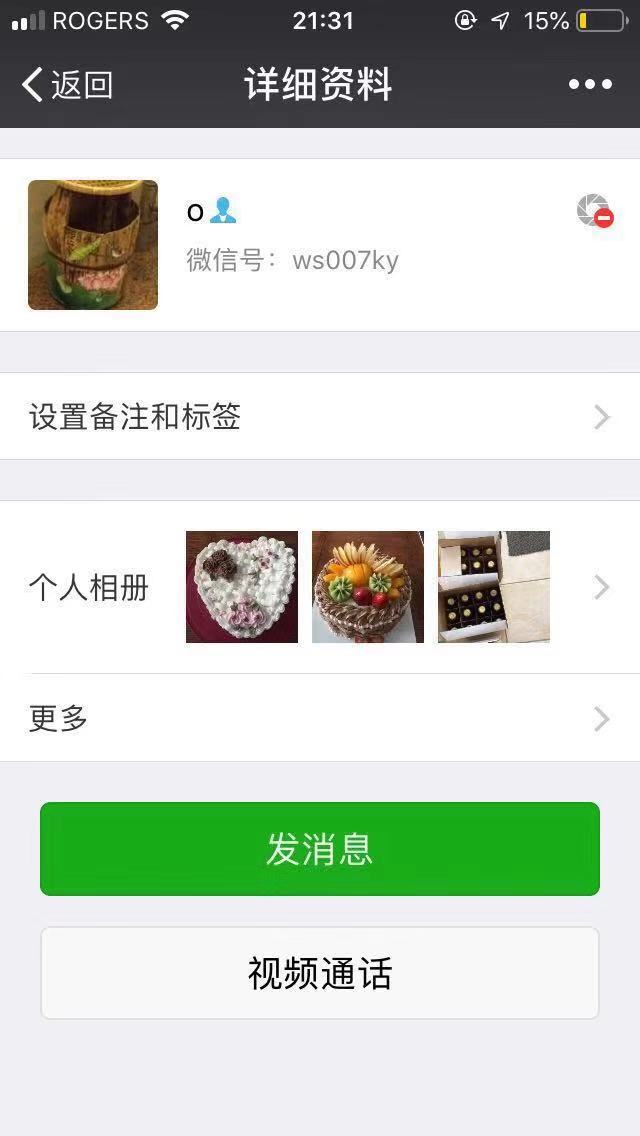Screen dimensions: 640x1136
Task: Open the 个人相册 photo album
Action: pyautogui.click(x=320, y=587)
